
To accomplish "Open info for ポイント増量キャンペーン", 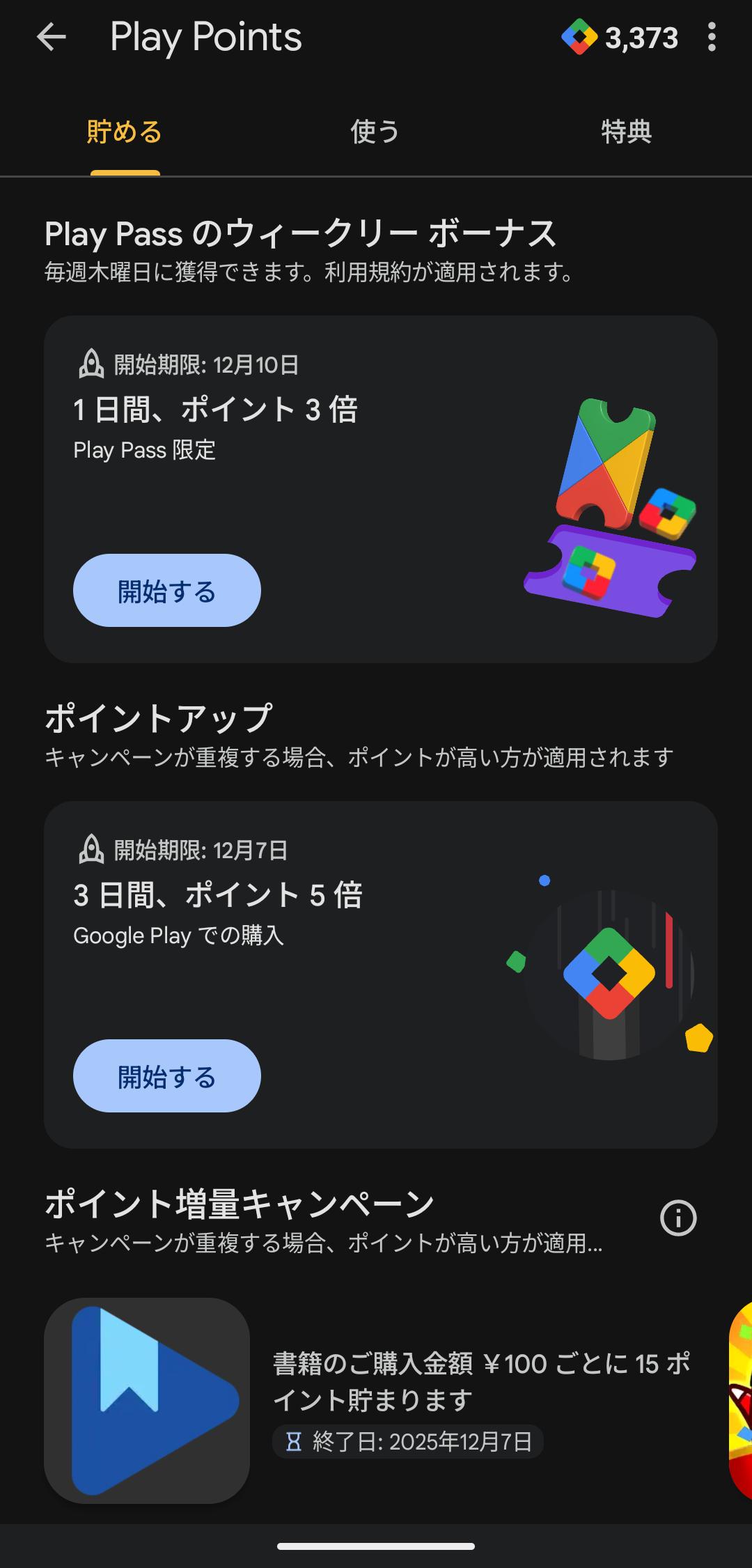I will [677, 1218].
